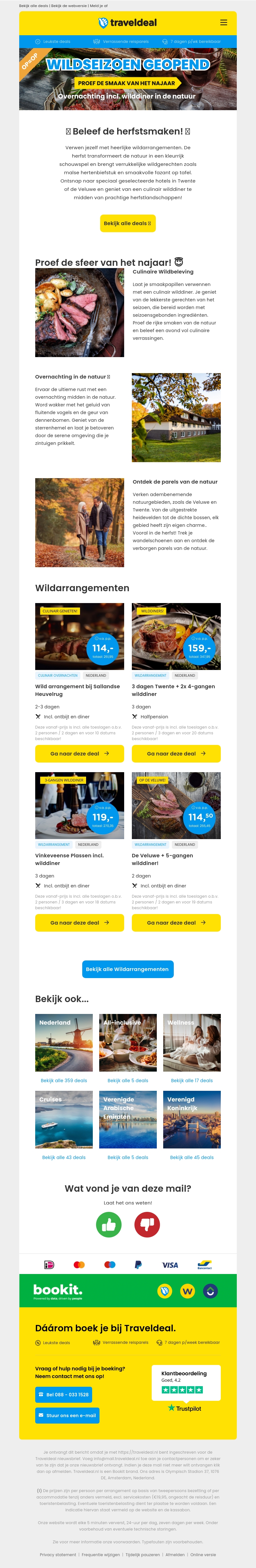
Task: Tap the yellow 'Bekijk alle deals' button
Action: 128,224
